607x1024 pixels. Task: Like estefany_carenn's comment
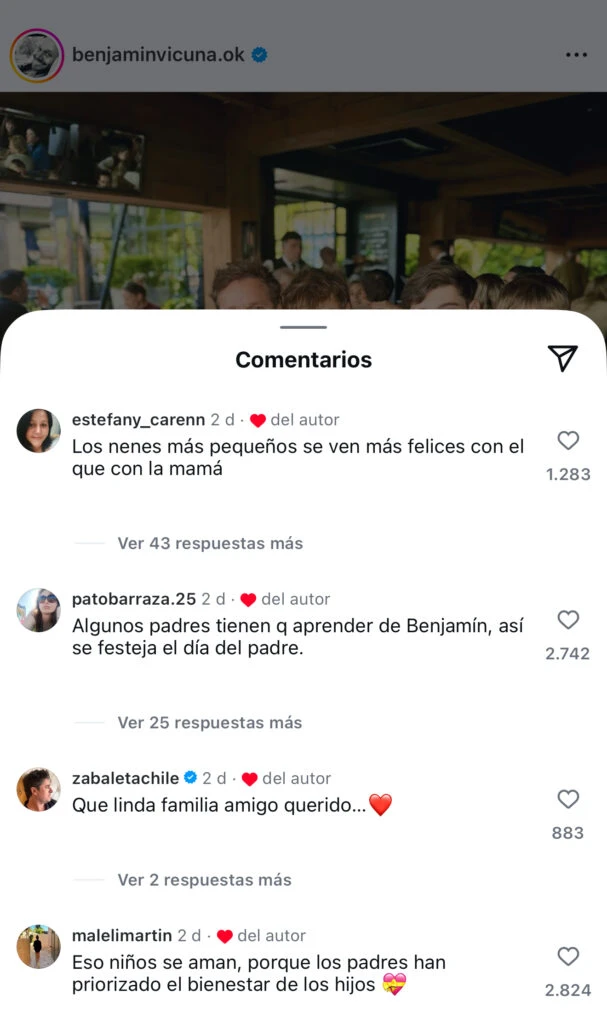pyautogui.click(x=568, y=441)
